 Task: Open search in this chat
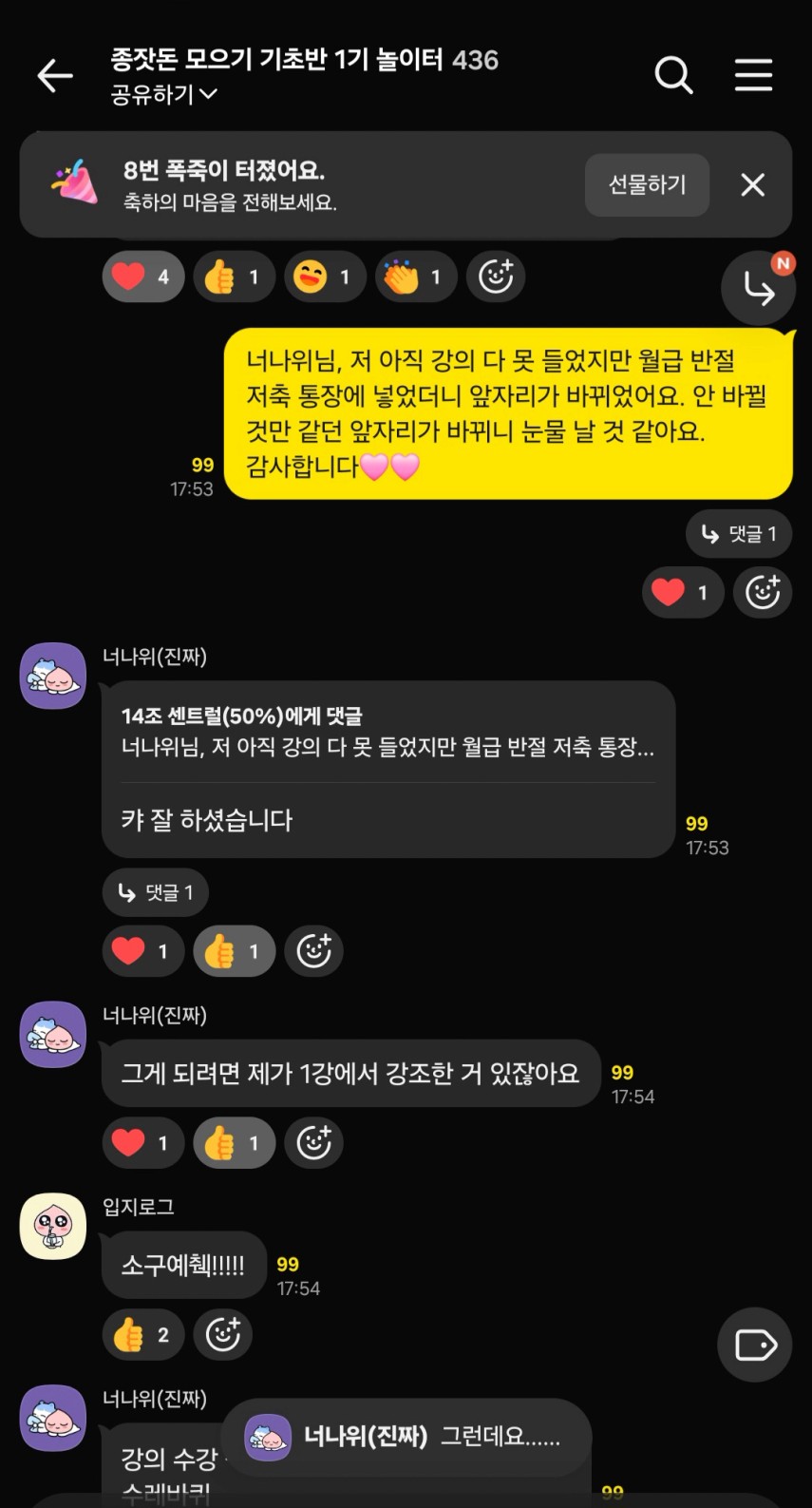(673, 75)
